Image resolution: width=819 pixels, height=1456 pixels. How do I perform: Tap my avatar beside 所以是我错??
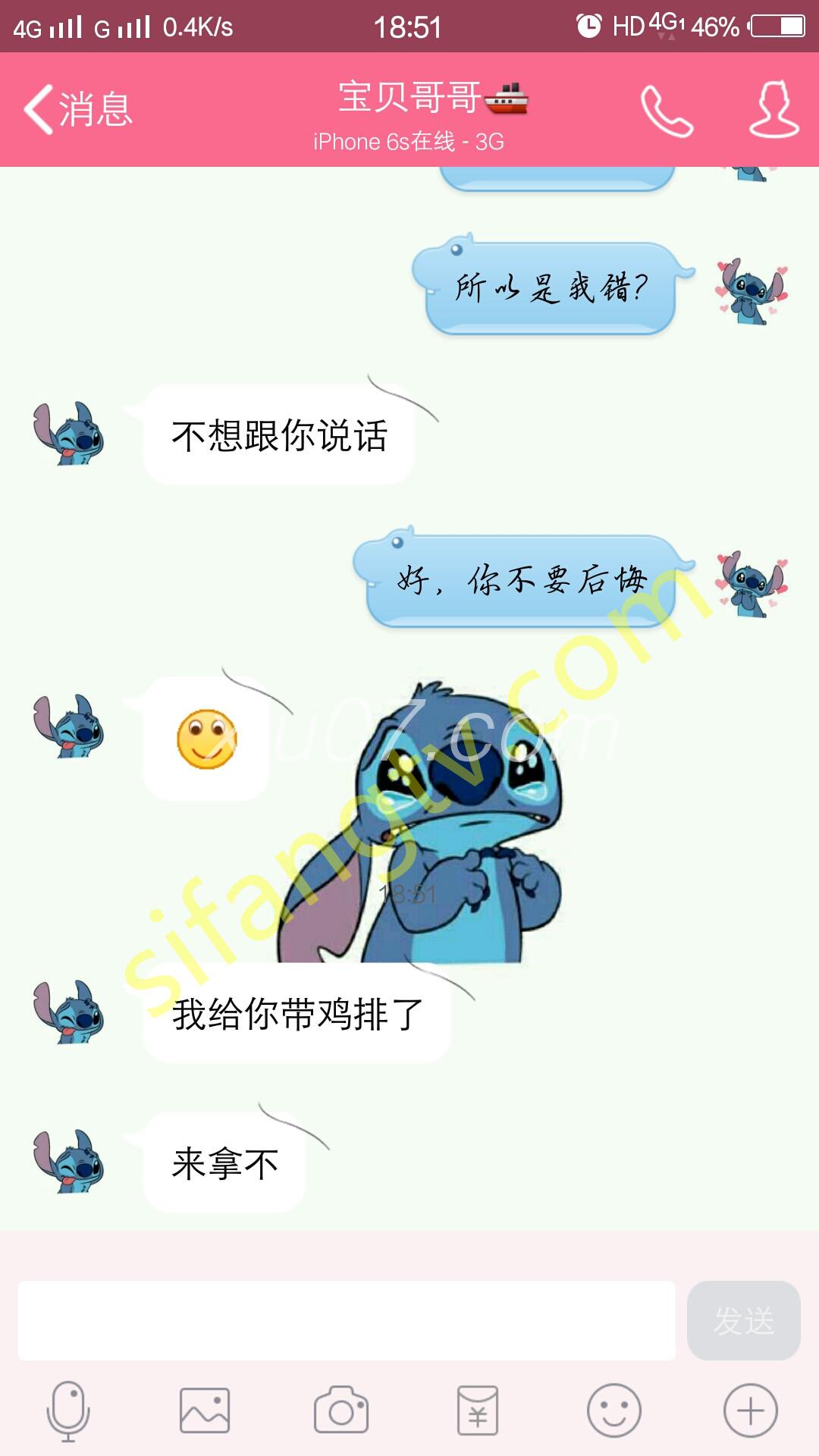click(752, 291)
